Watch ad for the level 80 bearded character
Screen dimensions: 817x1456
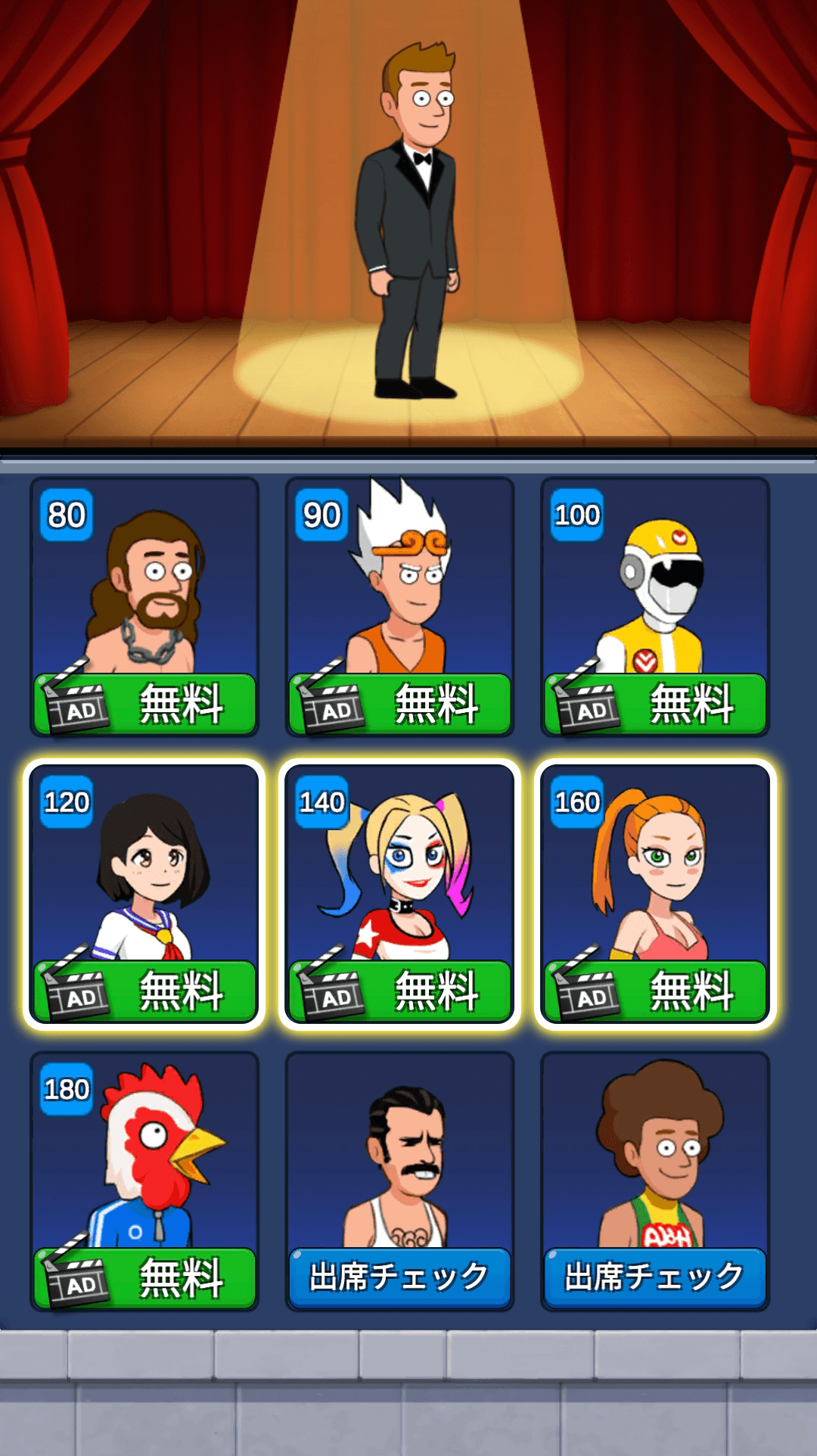(144, 704)
